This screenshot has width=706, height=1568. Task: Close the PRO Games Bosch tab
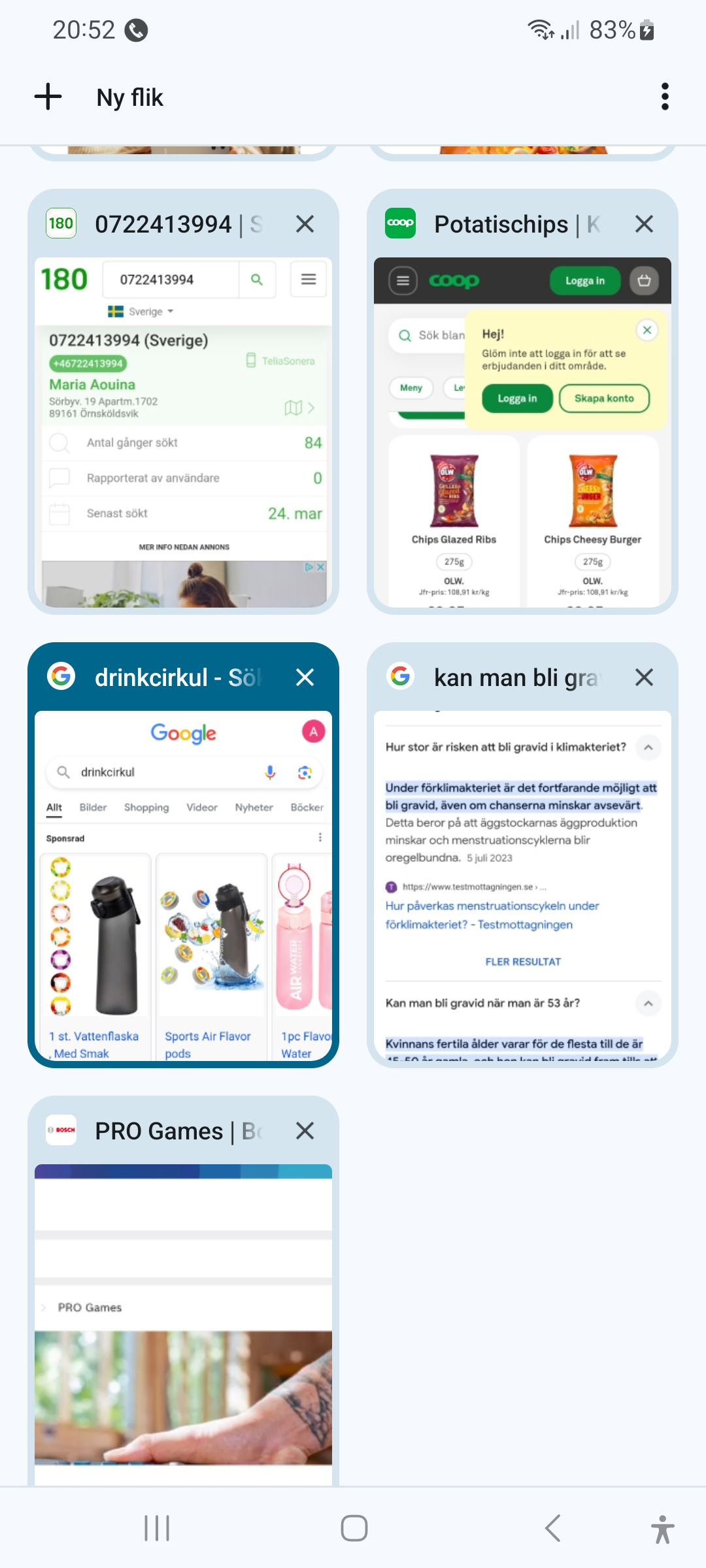[305, 1131]
